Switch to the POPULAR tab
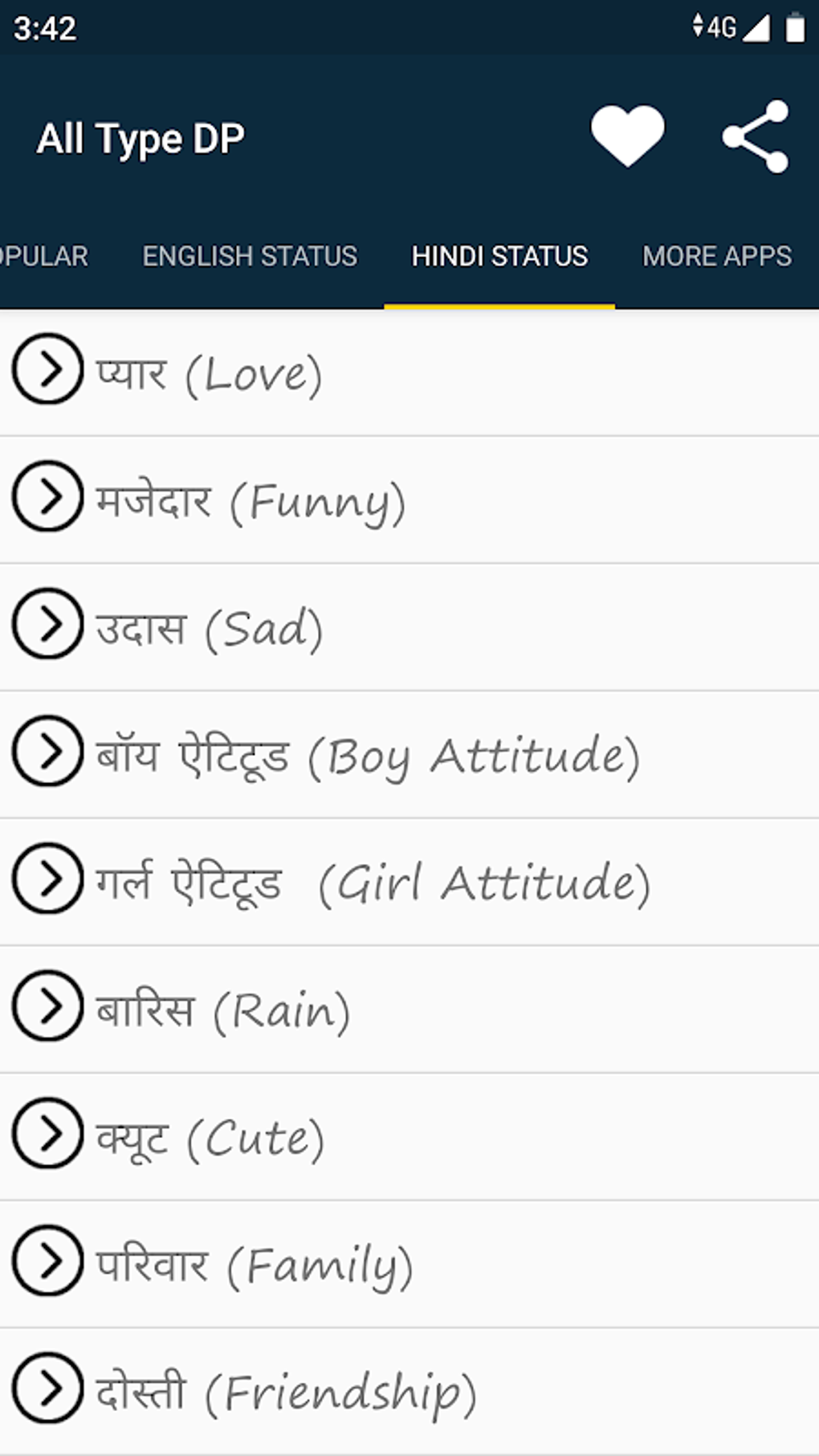The width and height of the screenshot is (819, 1456). coord(42,256)
